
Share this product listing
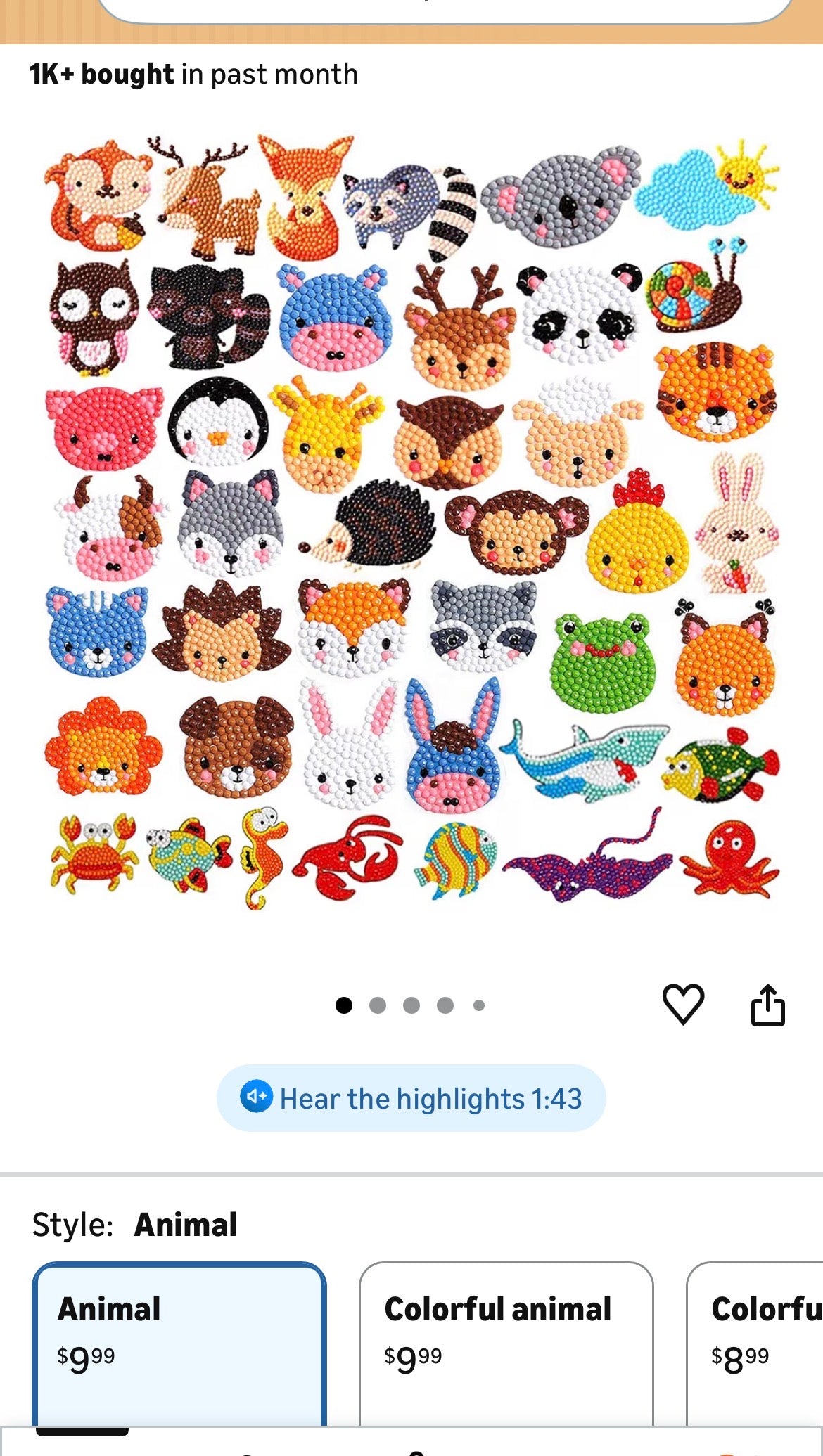point(767,1005)
